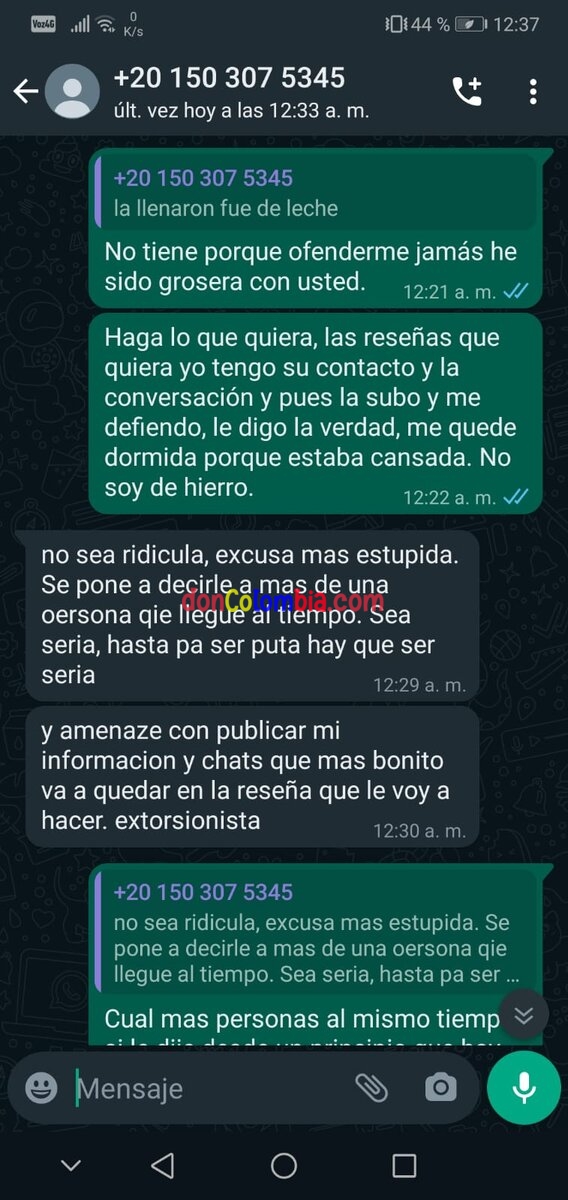
Task: Tap the green microphone button
Action: click(524, 1088)
